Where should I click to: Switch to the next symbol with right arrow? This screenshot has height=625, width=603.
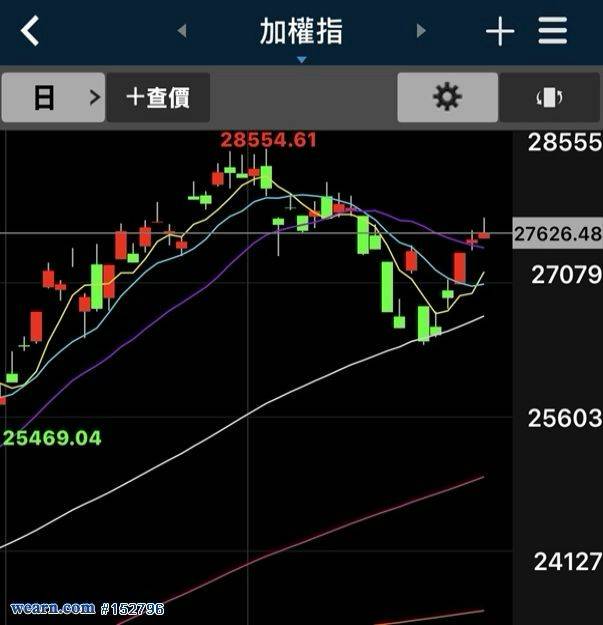coord(420,31)
